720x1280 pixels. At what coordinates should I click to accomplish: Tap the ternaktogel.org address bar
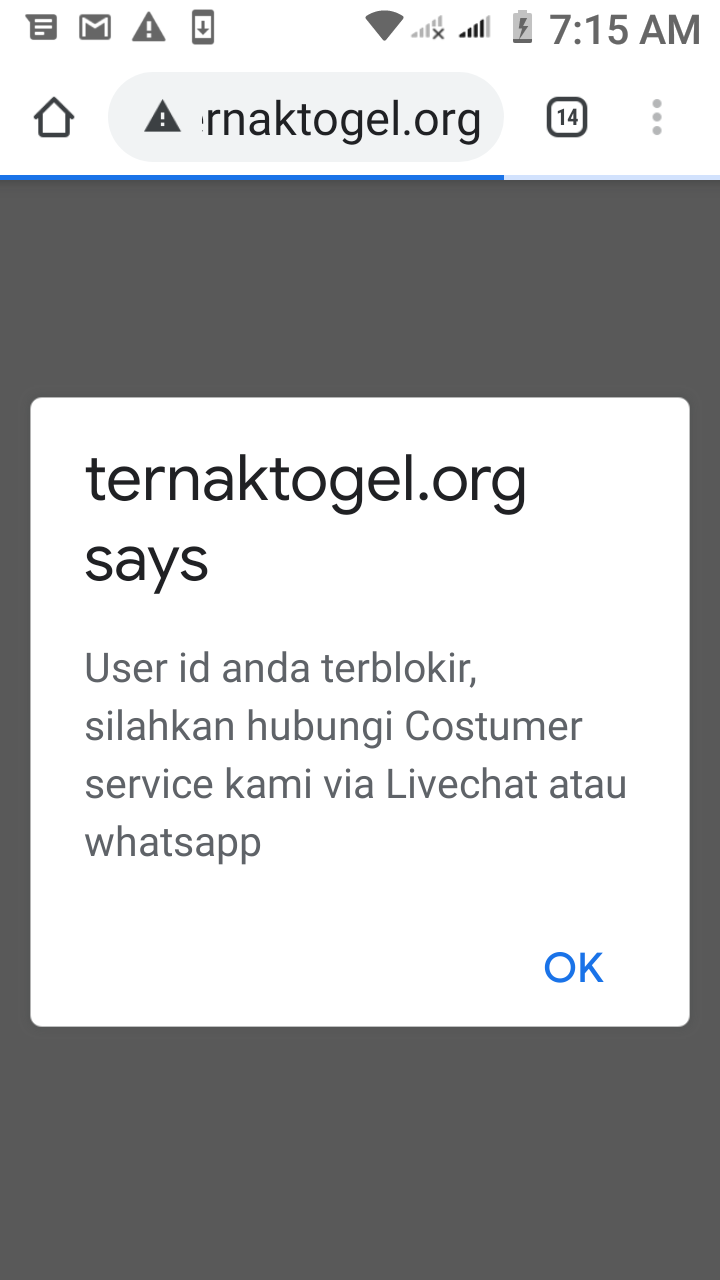(x=306, y=118)
